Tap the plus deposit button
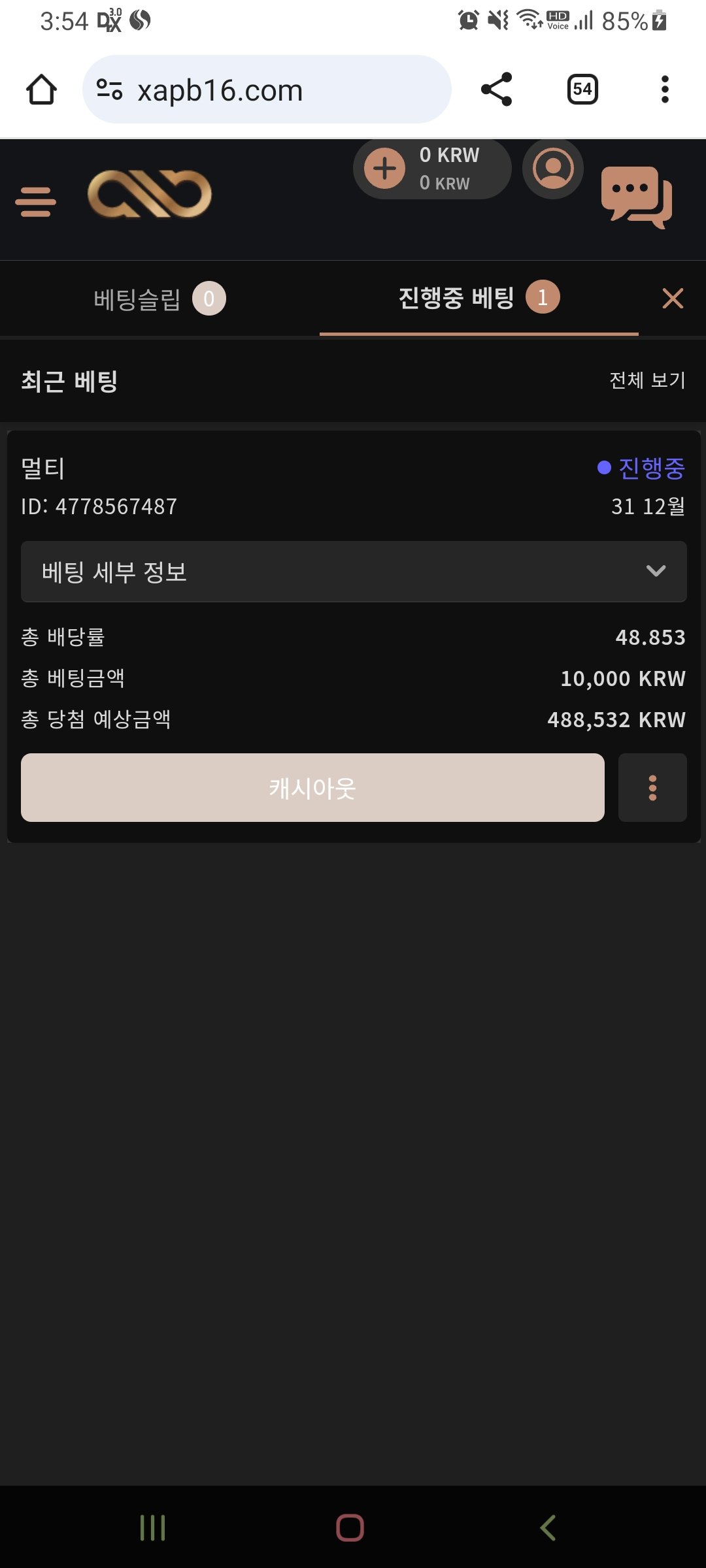This screenshot has width=706, height=1568. 384,169
